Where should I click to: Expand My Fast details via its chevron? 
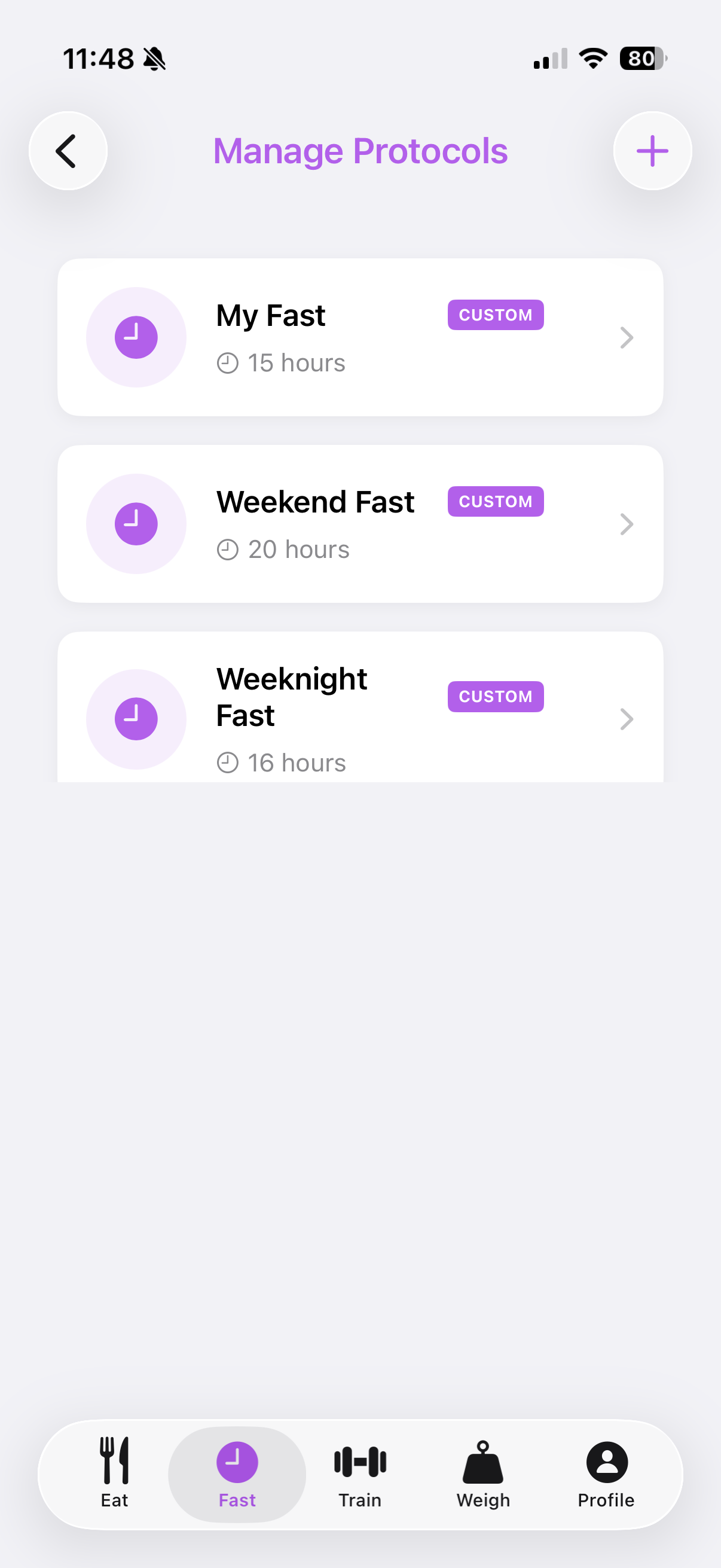click(x=627, y=337)
